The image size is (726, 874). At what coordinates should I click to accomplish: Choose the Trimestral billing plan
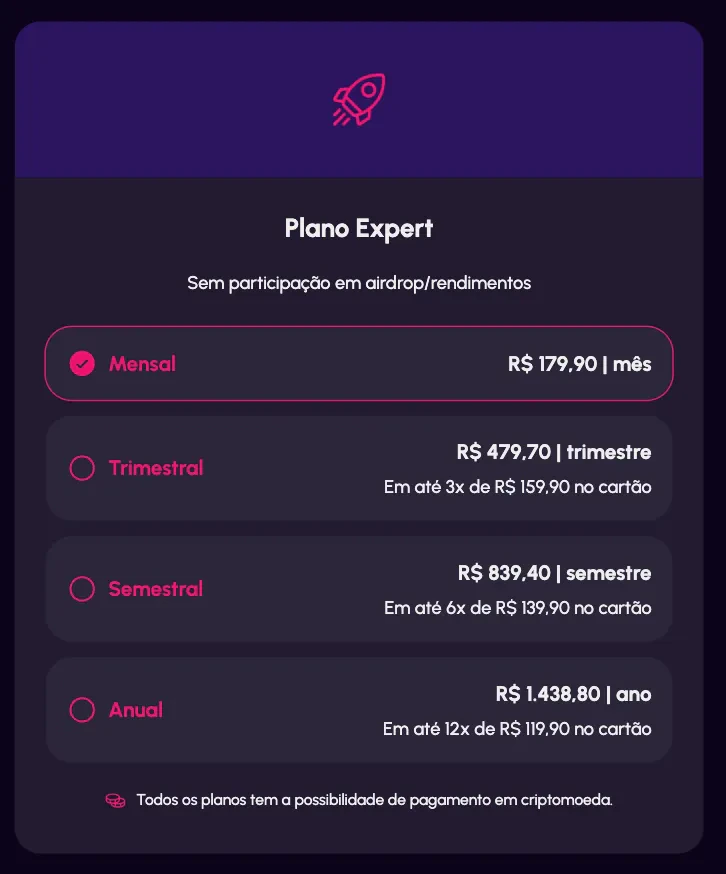click(x=82, y=468)
